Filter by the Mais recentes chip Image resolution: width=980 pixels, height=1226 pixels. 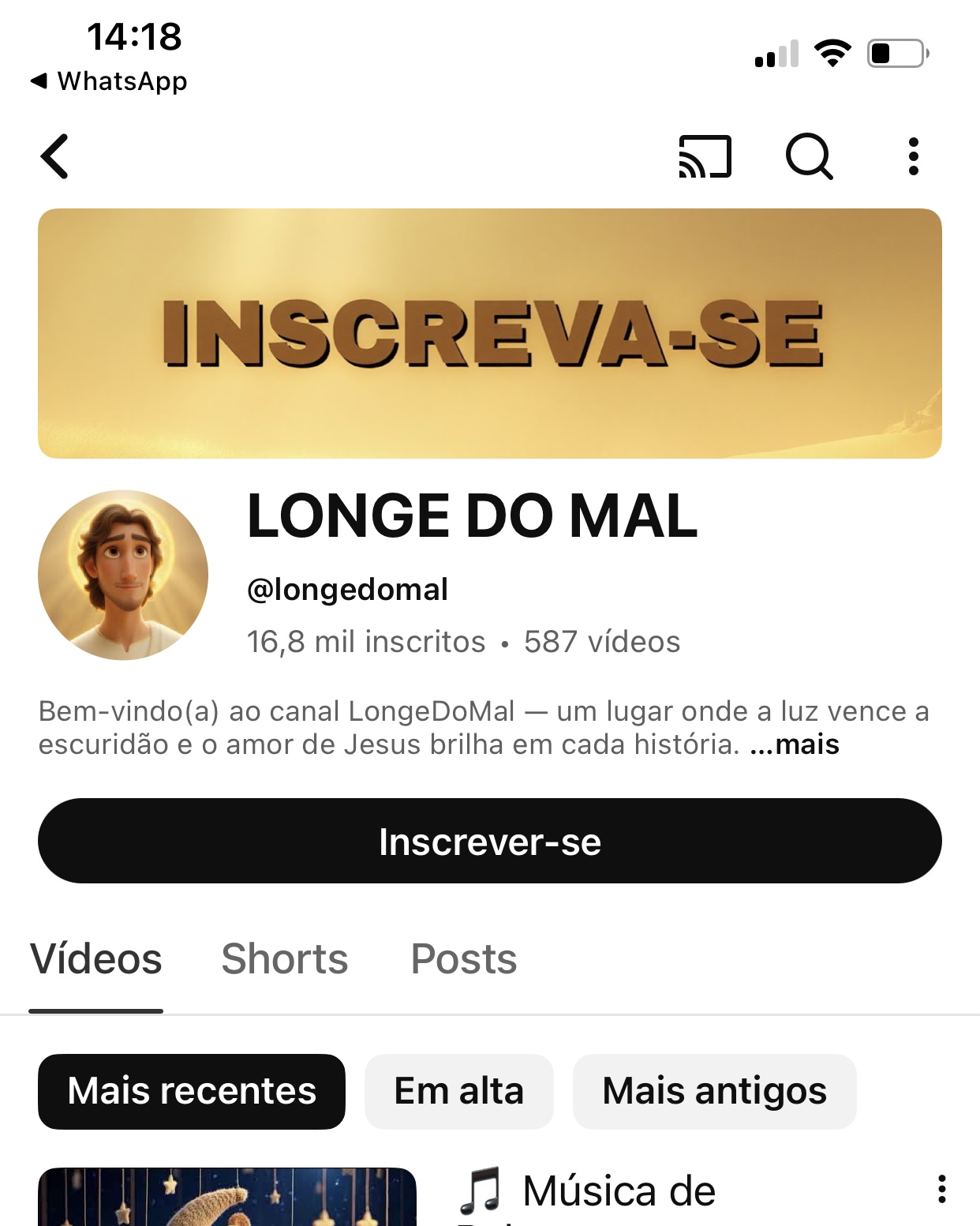point(192,1091)
